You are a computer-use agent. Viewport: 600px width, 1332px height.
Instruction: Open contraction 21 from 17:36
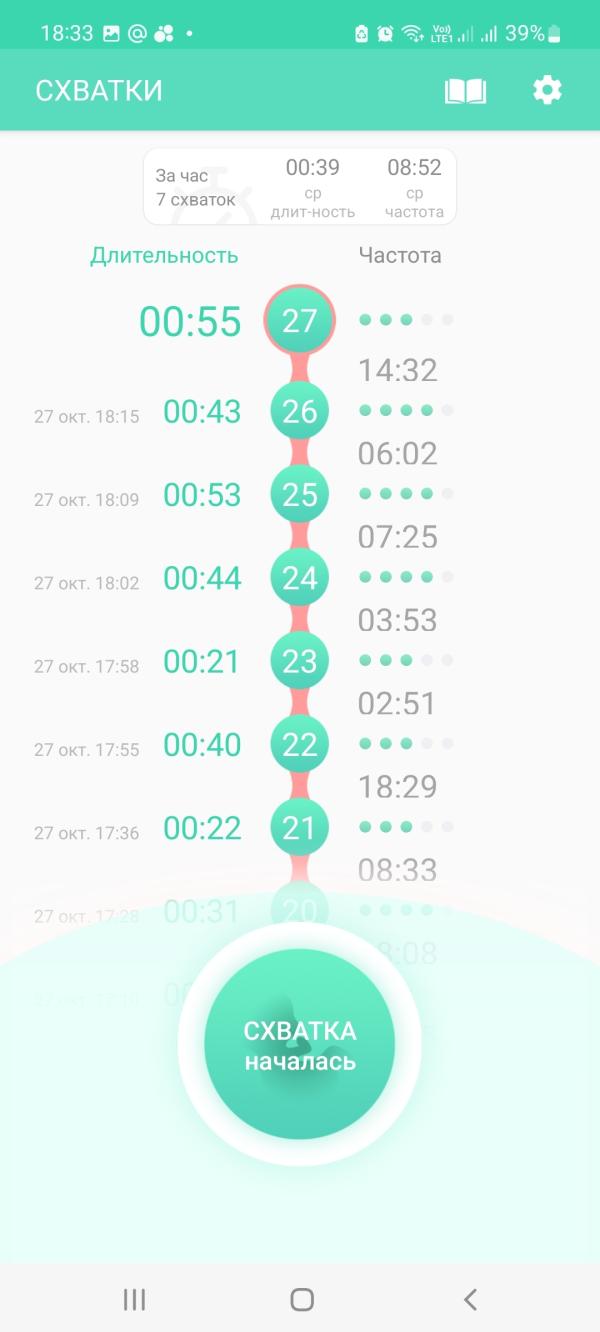[x=299, y=828]
